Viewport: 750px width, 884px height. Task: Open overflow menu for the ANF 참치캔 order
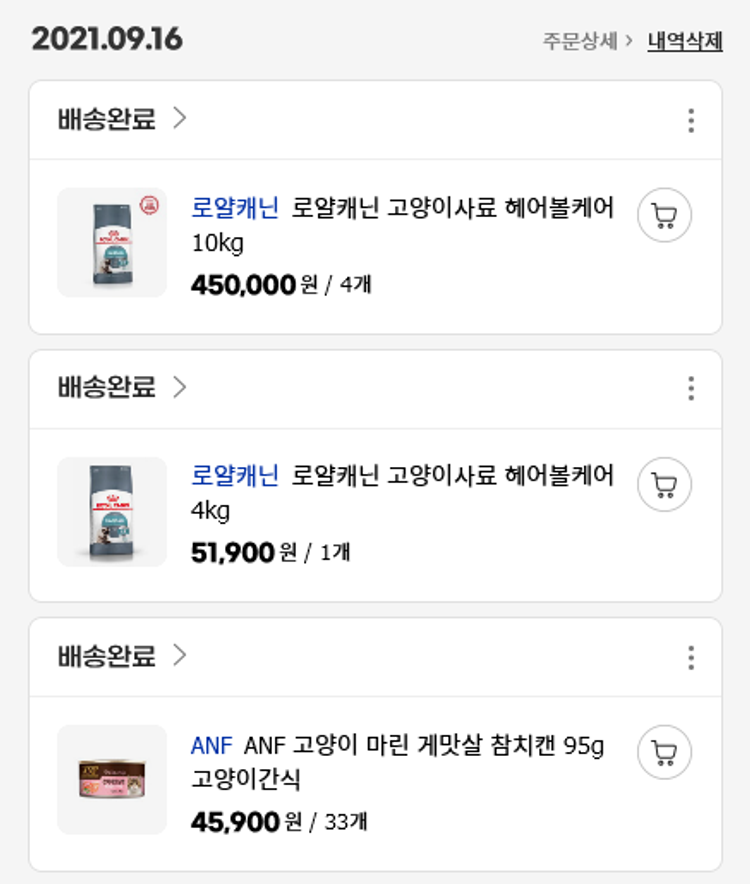690,657
